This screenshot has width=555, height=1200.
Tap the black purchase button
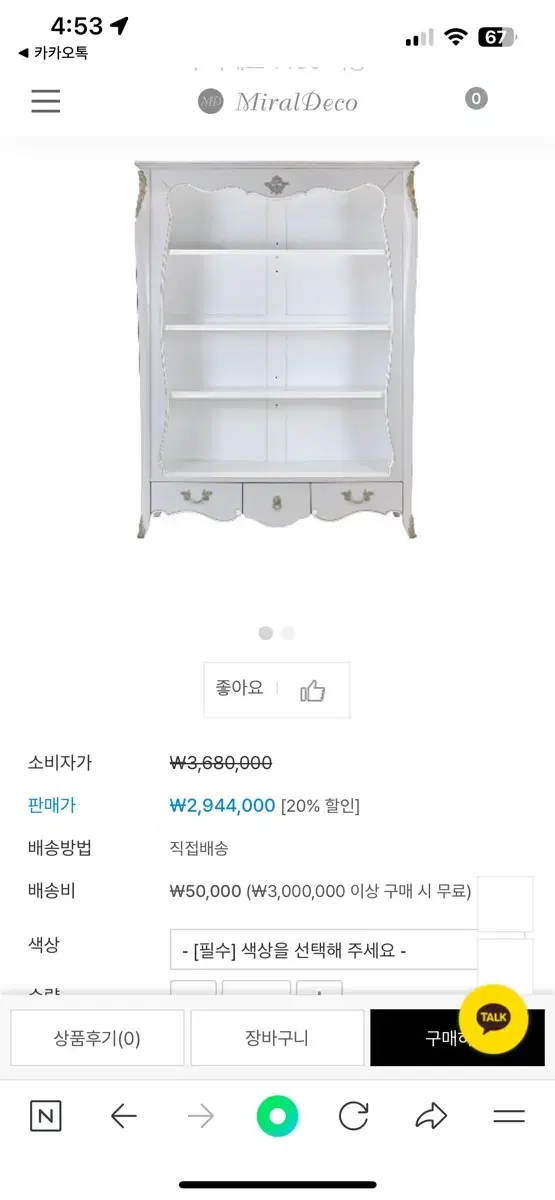(x=457, y=1038)
